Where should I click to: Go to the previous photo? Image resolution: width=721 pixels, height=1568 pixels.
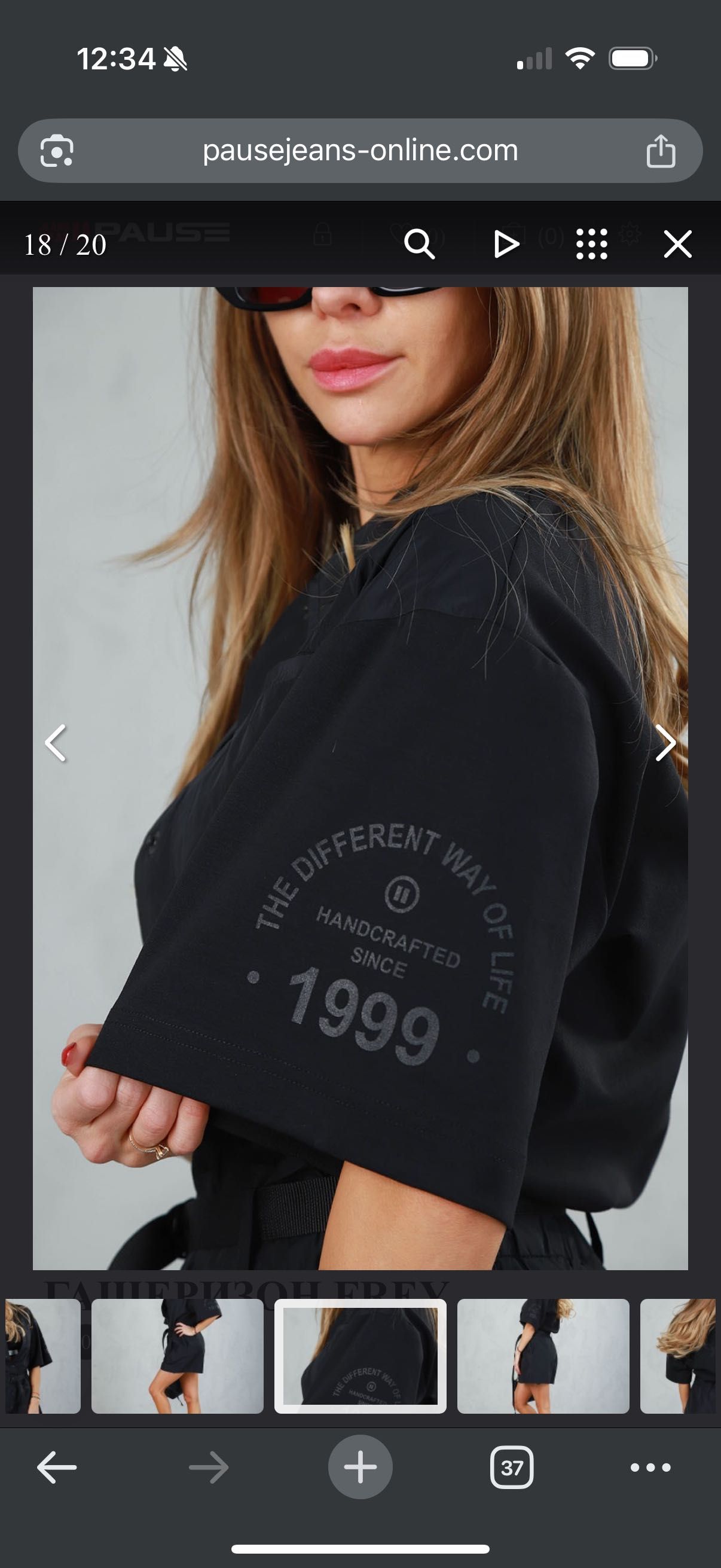pos(56,743)
